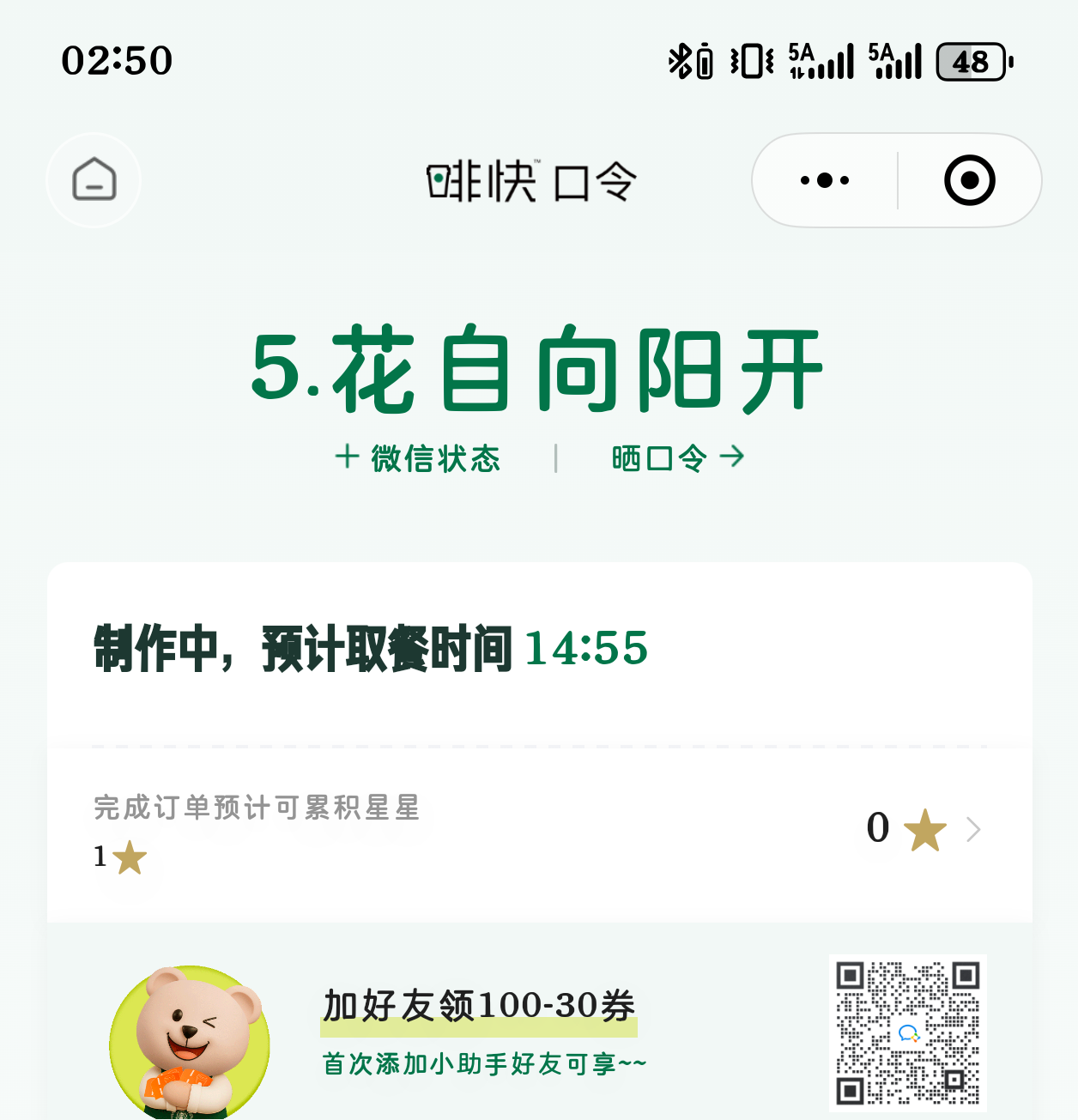1078x1120 pixels.
Task: Go to the mini program home page
Action: coord(94,180)
